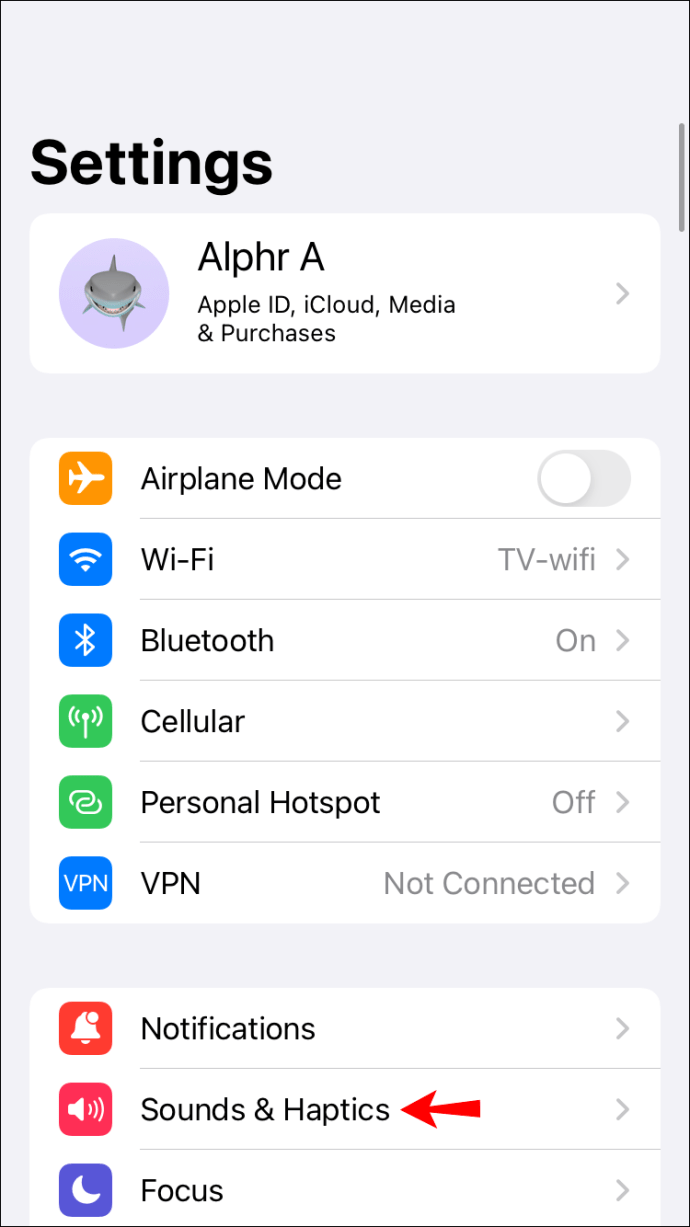The image size is (690, 1227).
Task: Toggle Airplane Mode switch
Action: [583, 479]
